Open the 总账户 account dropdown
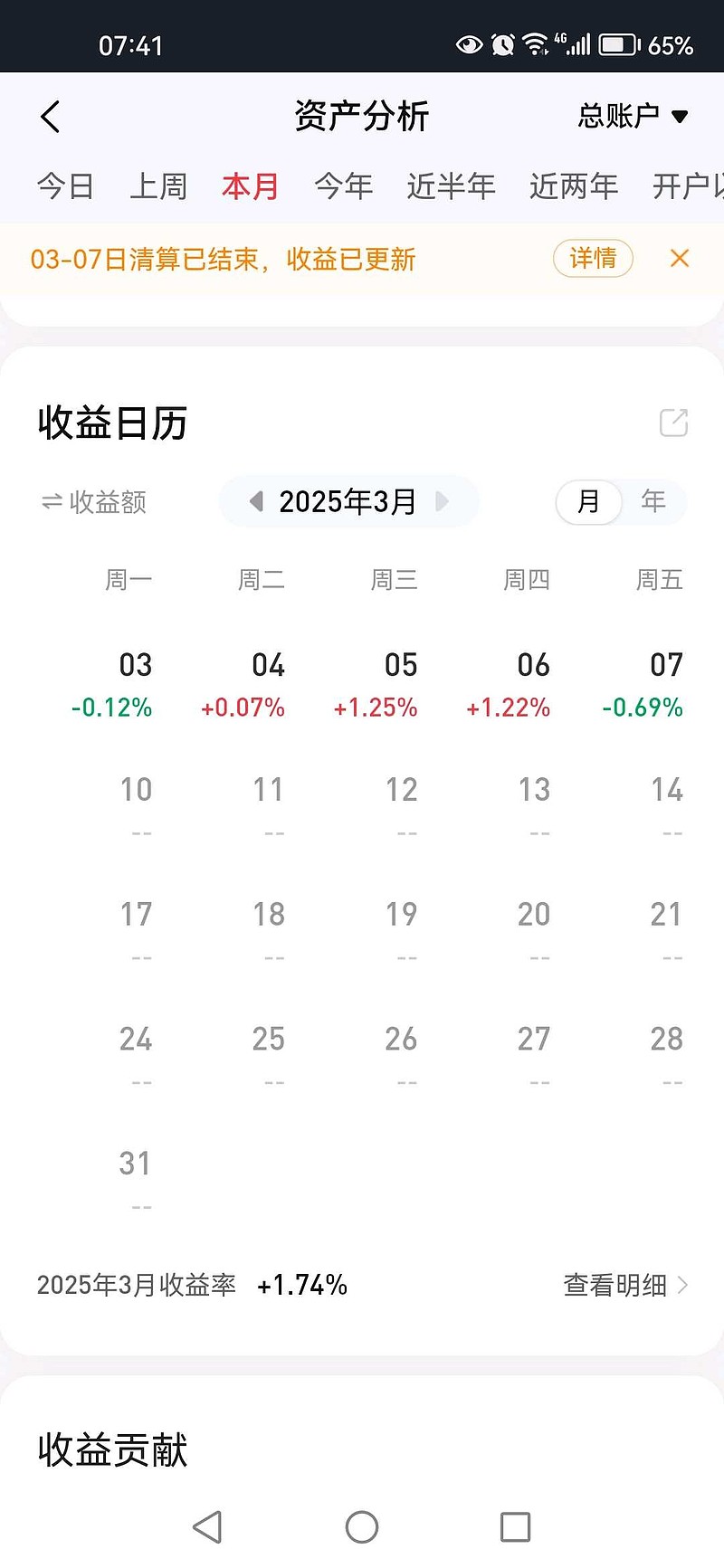The width and height of the screenshot is (724, 1568). click(633, 116)
